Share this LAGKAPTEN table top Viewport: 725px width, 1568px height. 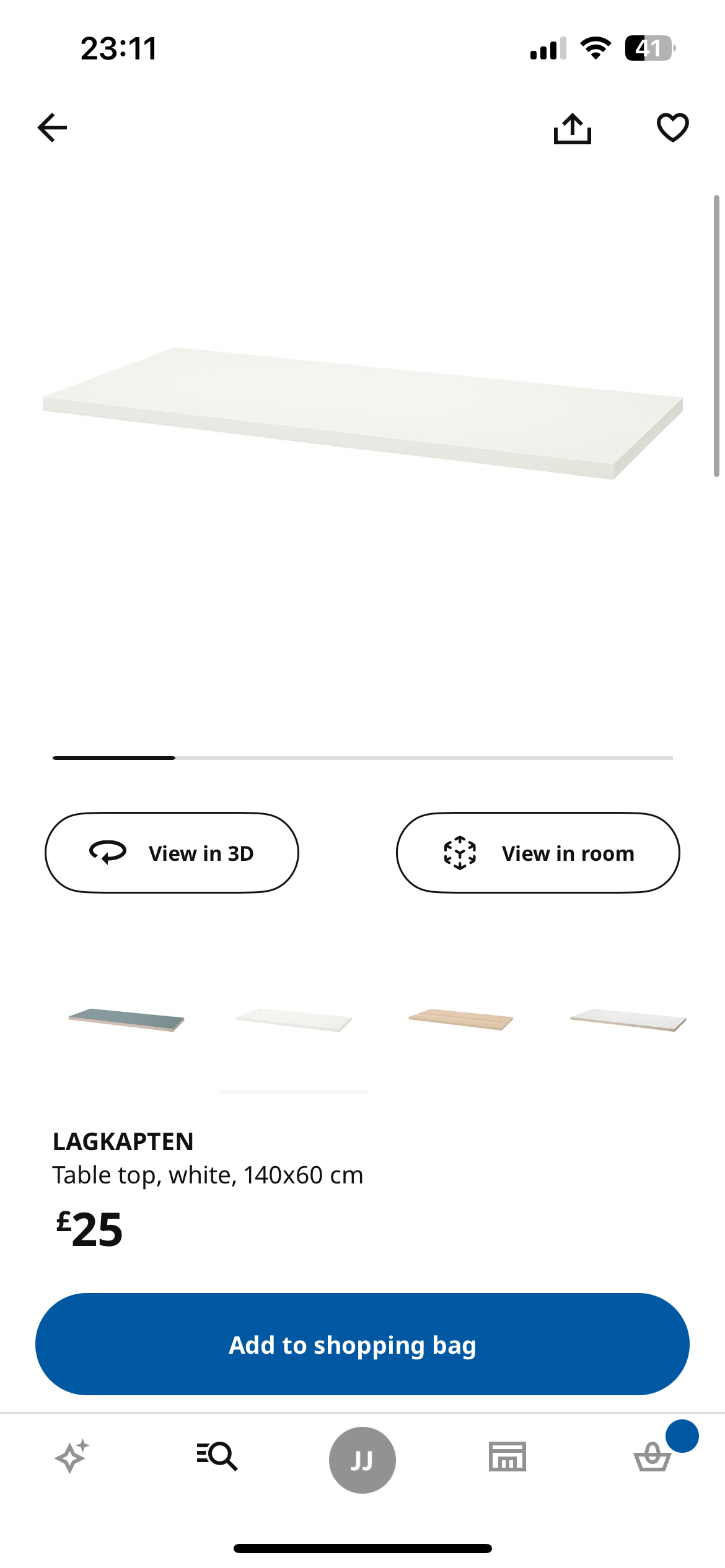click(x=572, y=129)
